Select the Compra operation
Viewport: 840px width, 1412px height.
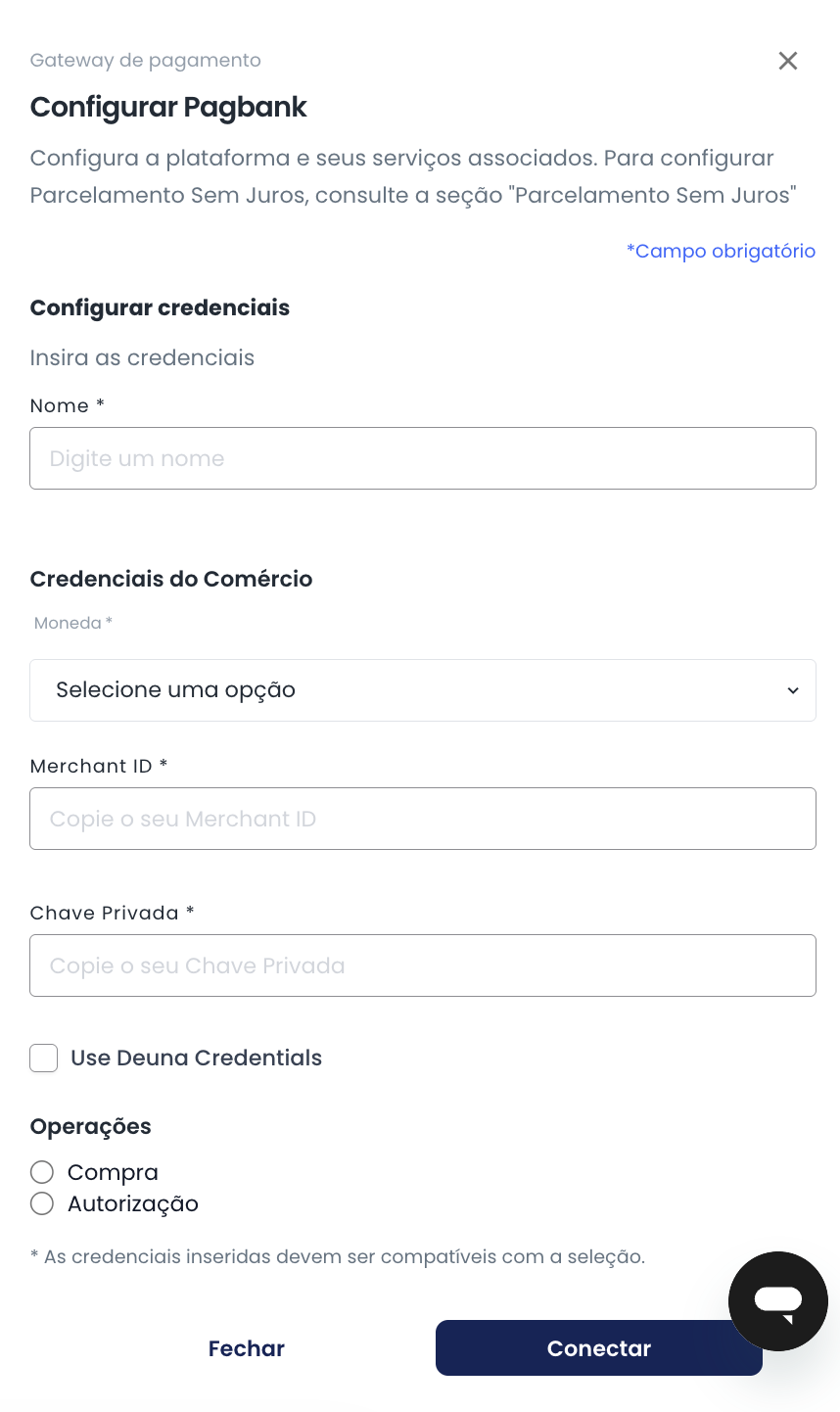click(42, 1172)
